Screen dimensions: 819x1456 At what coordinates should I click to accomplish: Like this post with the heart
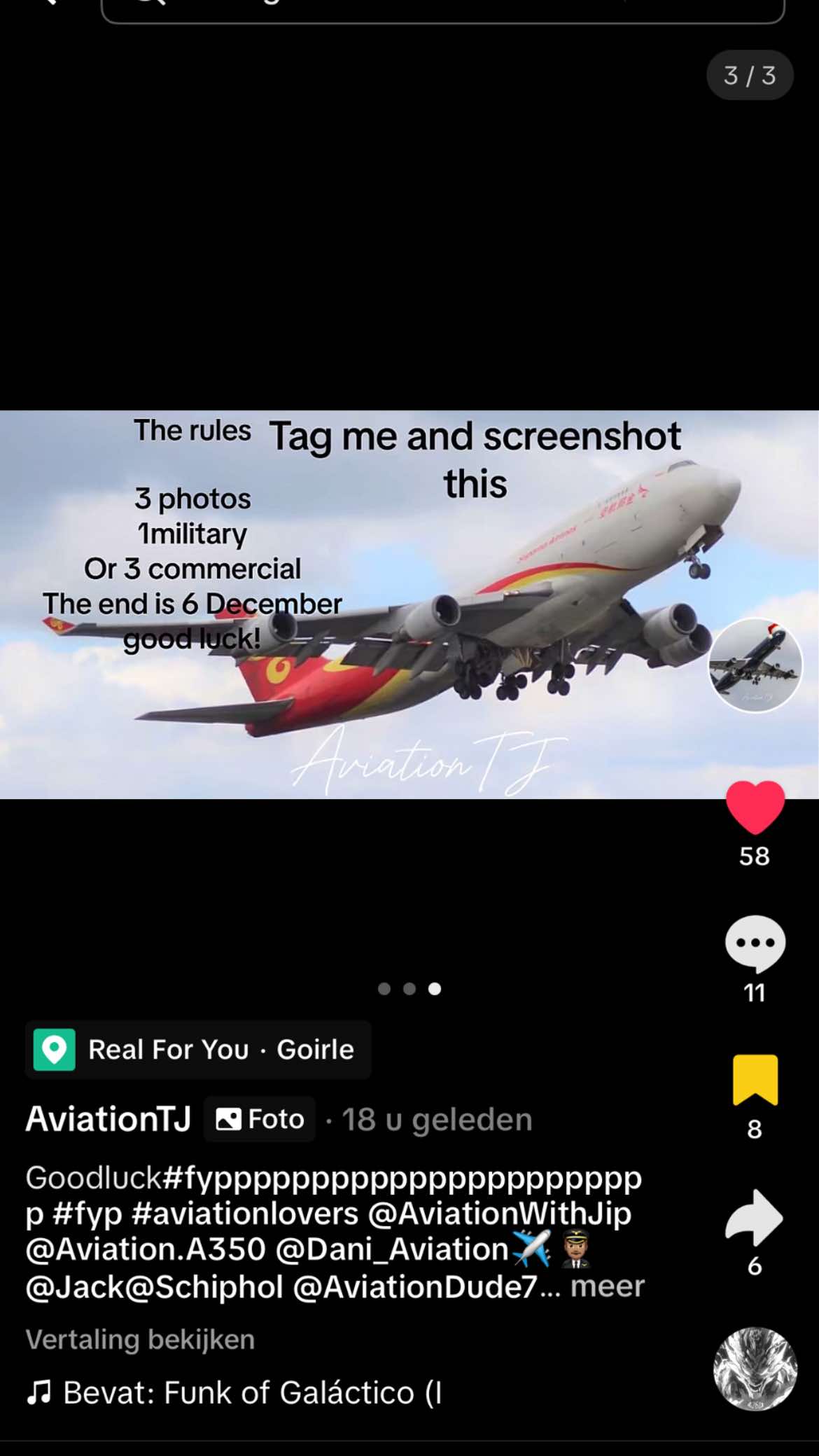click(755, 807)
